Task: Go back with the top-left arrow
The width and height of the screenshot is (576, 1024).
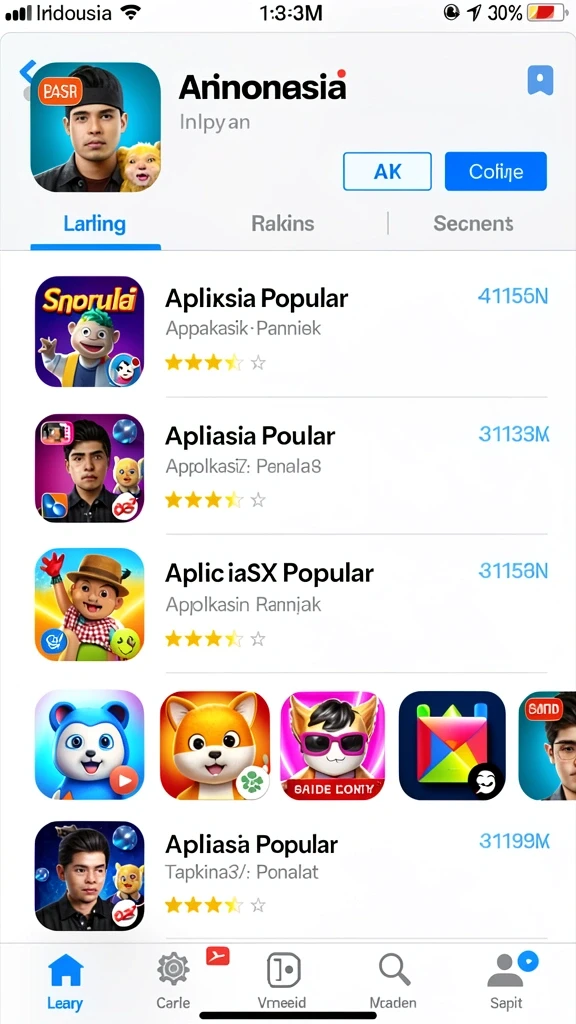Action: point(26,71)
